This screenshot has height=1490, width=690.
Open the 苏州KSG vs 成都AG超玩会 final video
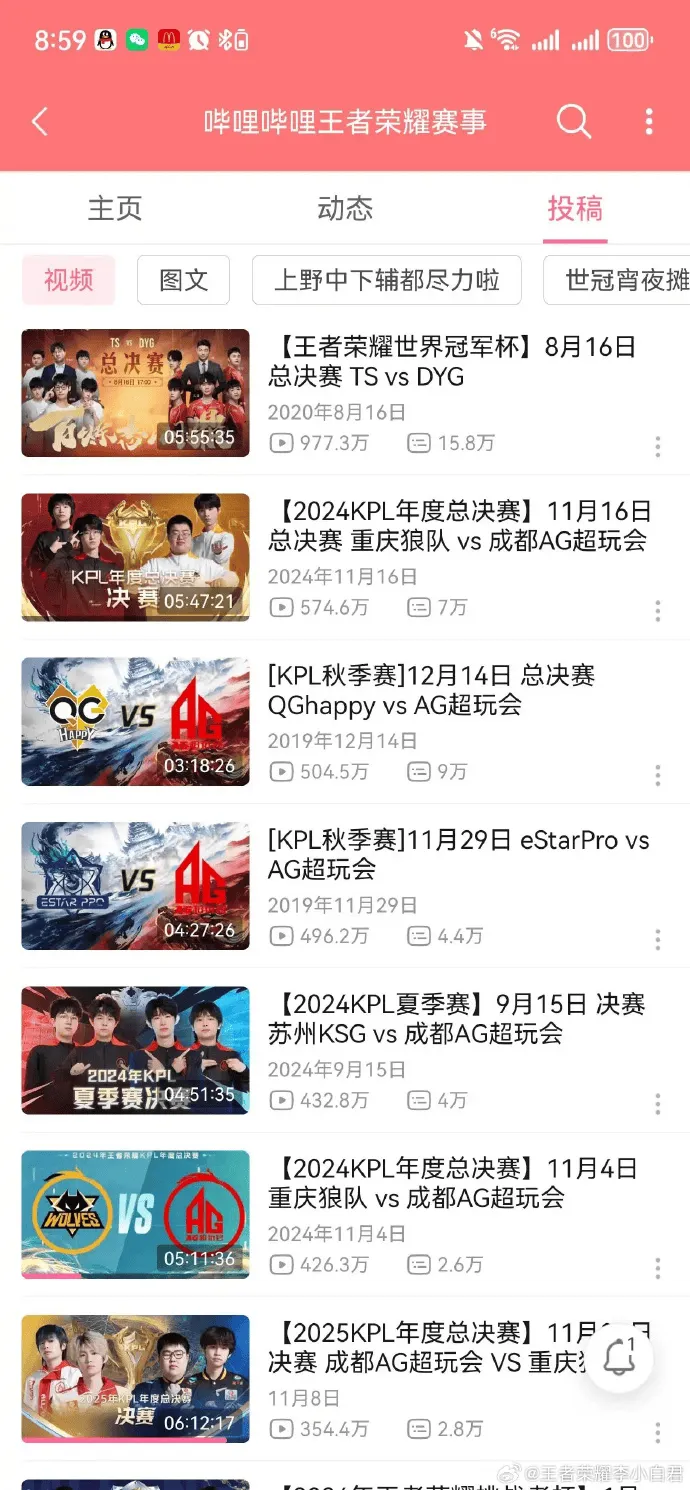[136, 1050]
